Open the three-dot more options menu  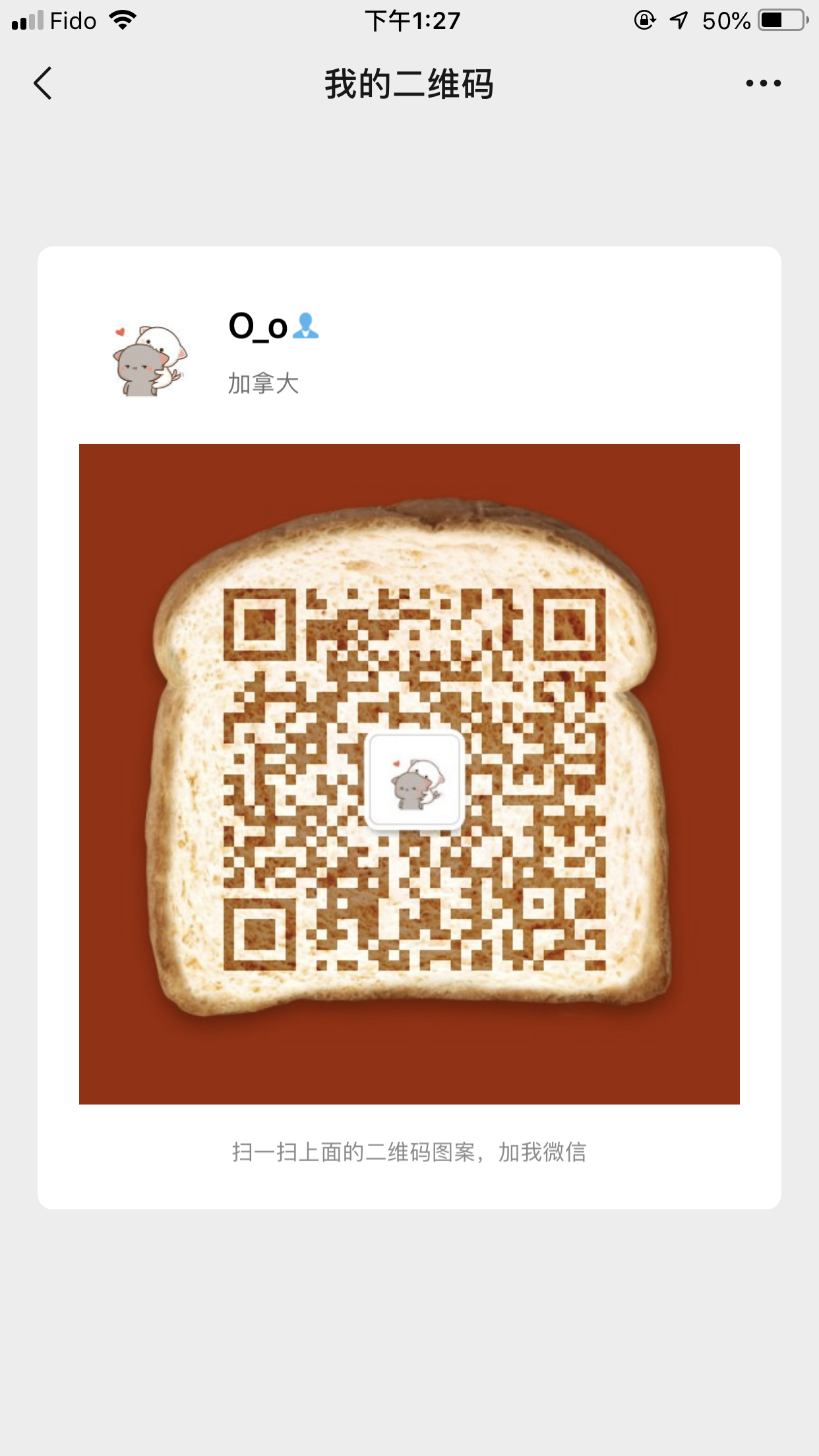coord(763,84)
